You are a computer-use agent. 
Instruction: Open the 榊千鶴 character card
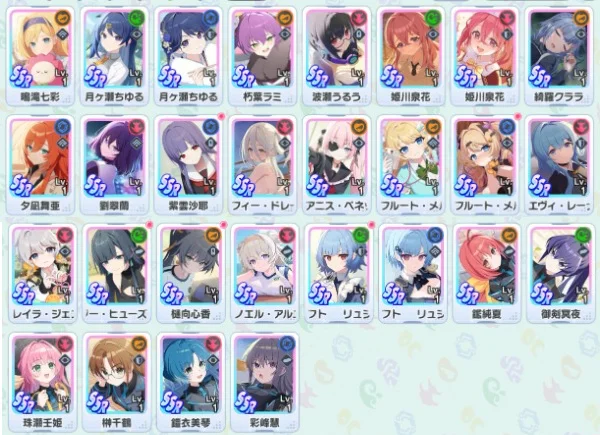115,378
